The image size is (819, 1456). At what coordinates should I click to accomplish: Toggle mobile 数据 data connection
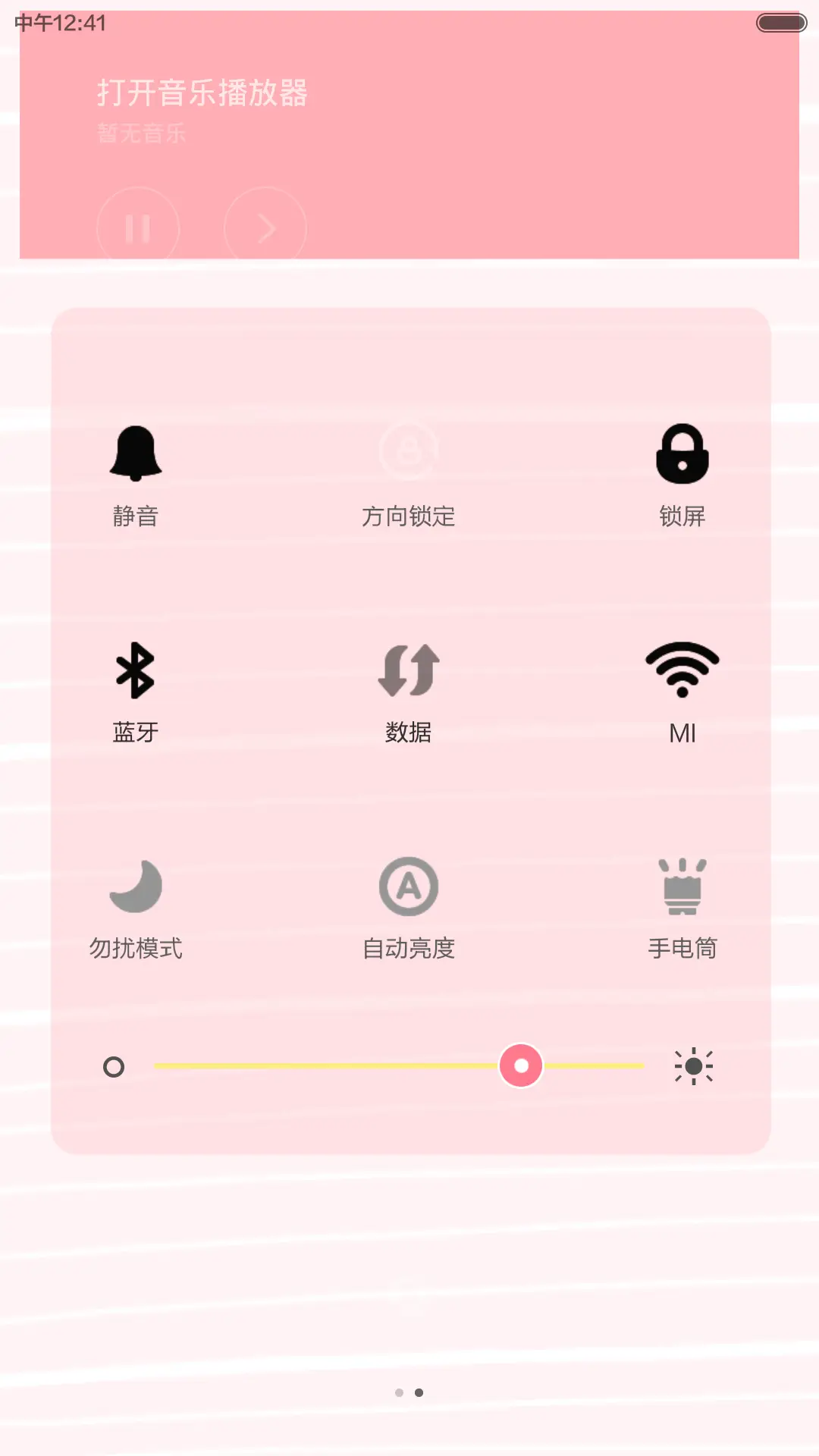pyautogui.click(x=409, y=671)
